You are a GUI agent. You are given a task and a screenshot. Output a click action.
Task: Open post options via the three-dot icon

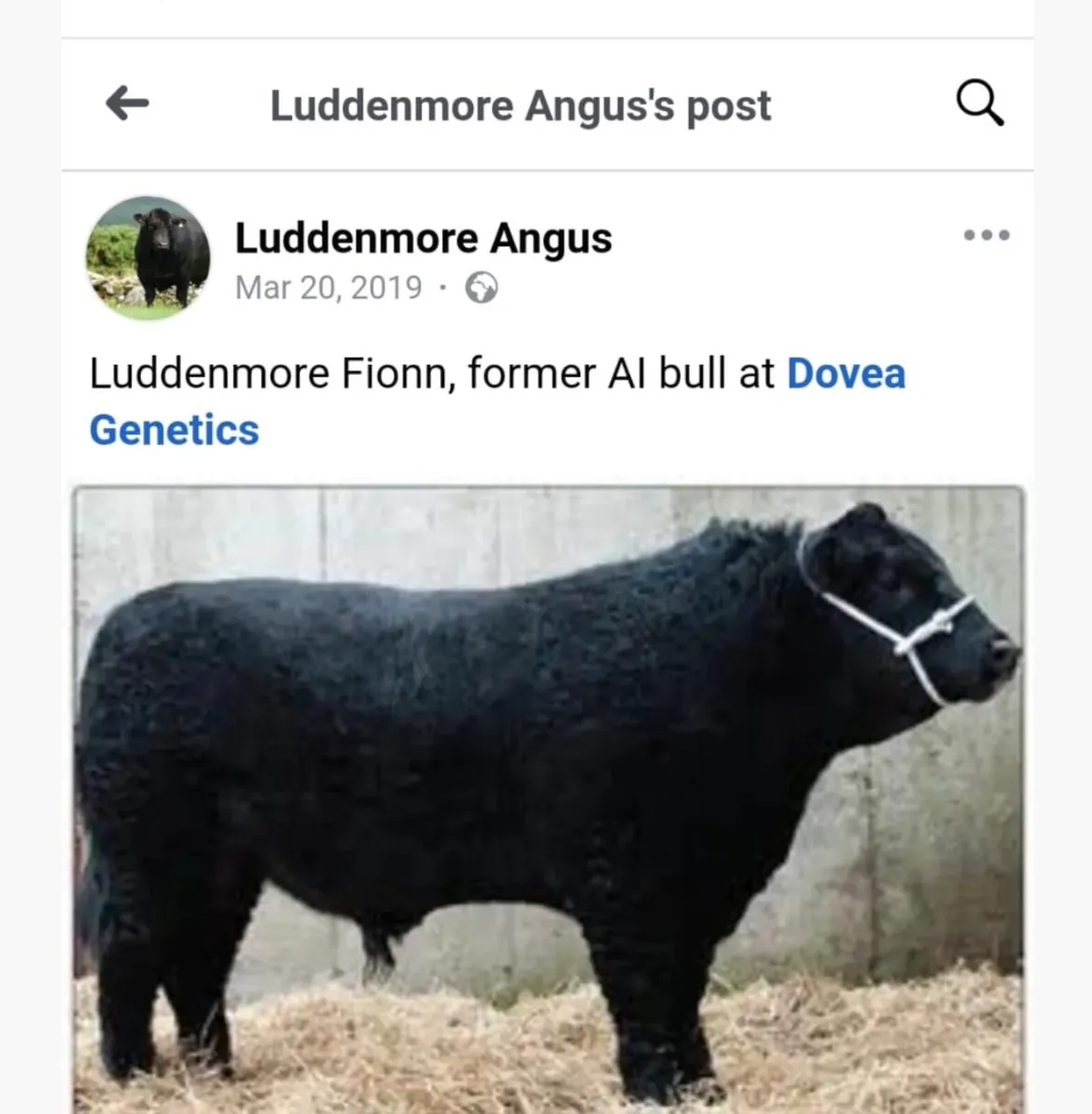click(x=986, y=236)
